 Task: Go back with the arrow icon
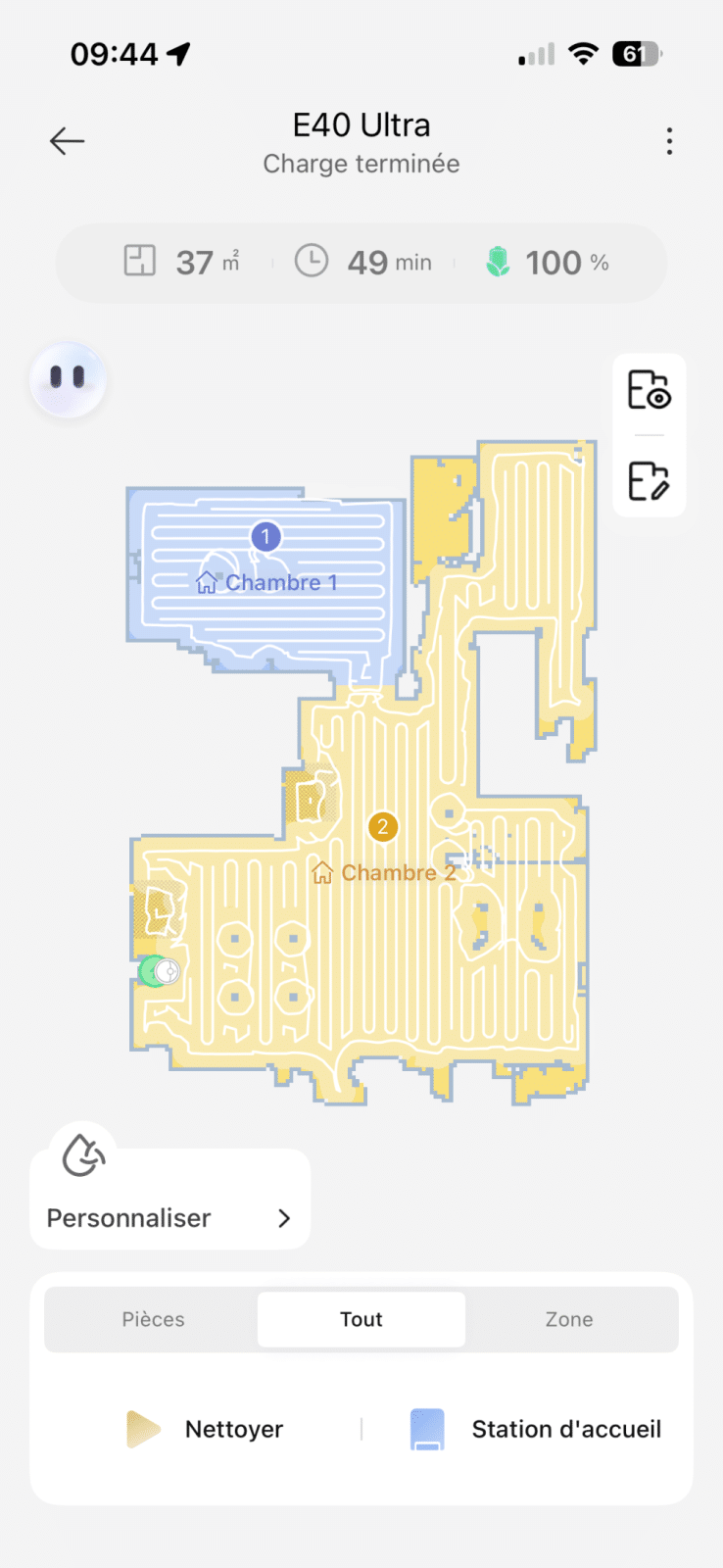click(67, 141)
